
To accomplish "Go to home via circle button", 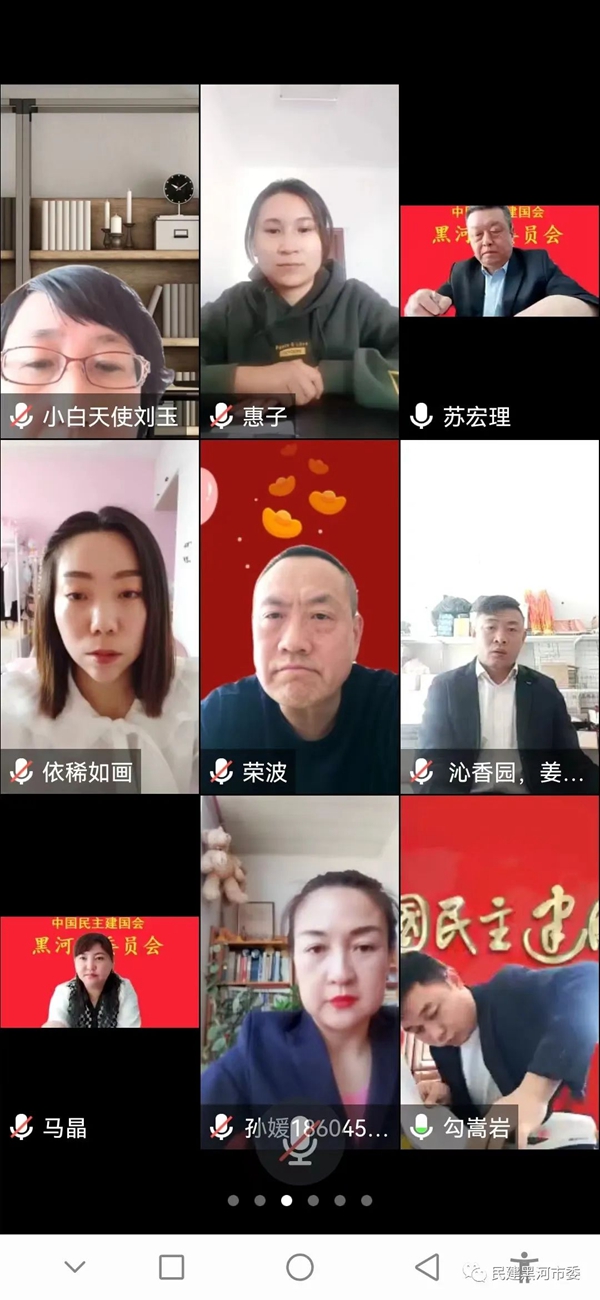I will 299,1267.
